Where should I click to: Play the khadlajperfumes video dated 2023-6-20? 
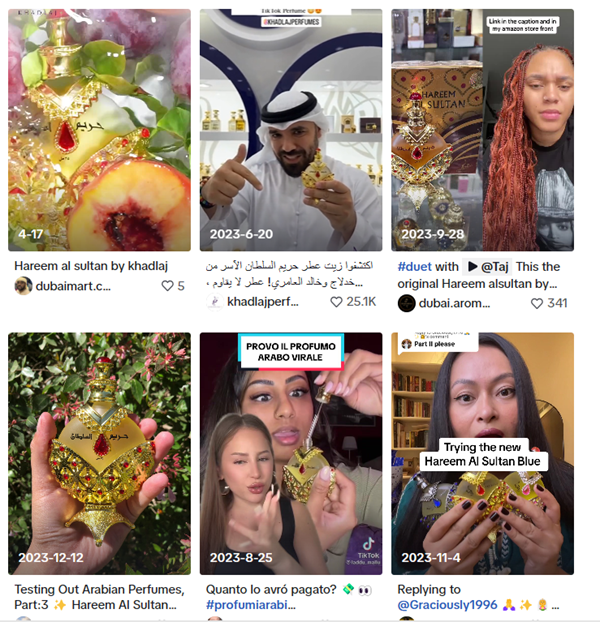290,130
